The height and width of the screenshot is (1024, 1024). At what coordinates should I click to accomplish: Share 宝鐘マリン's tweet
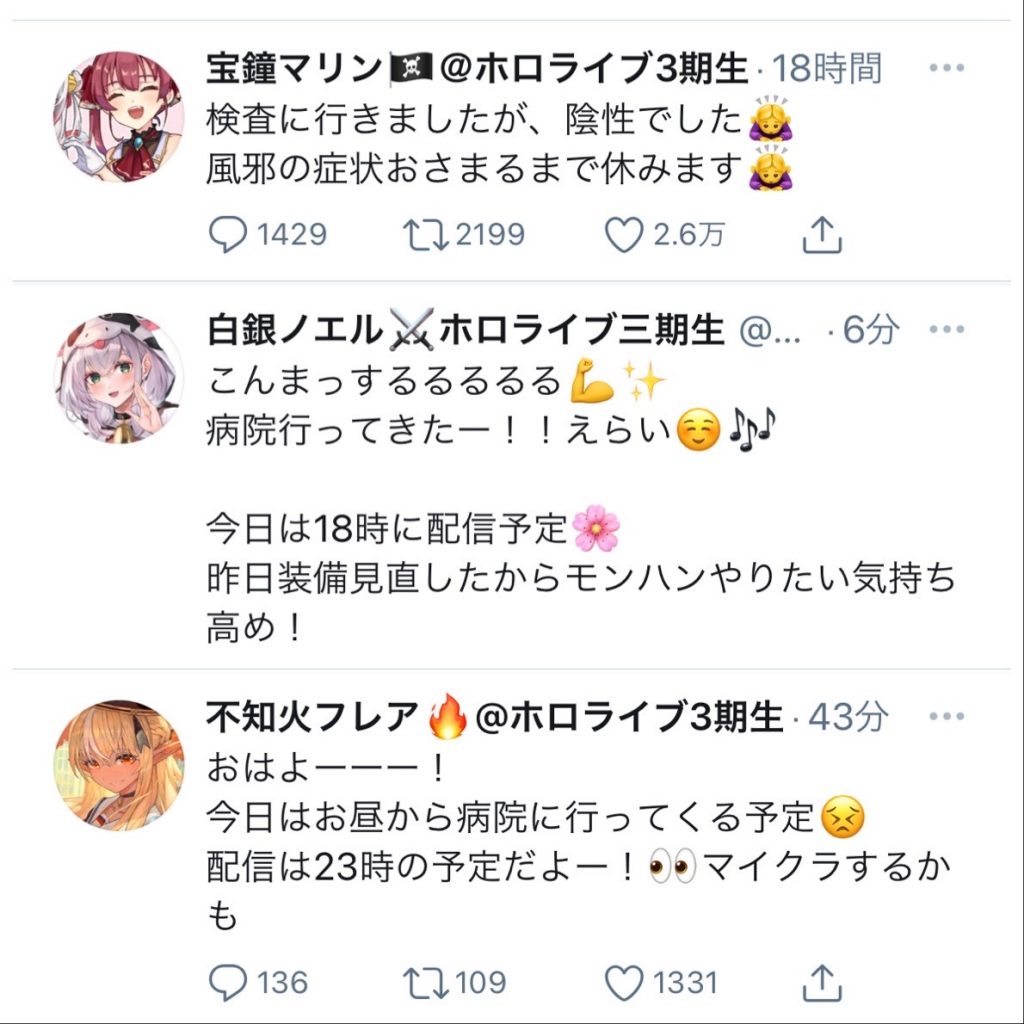822,235
